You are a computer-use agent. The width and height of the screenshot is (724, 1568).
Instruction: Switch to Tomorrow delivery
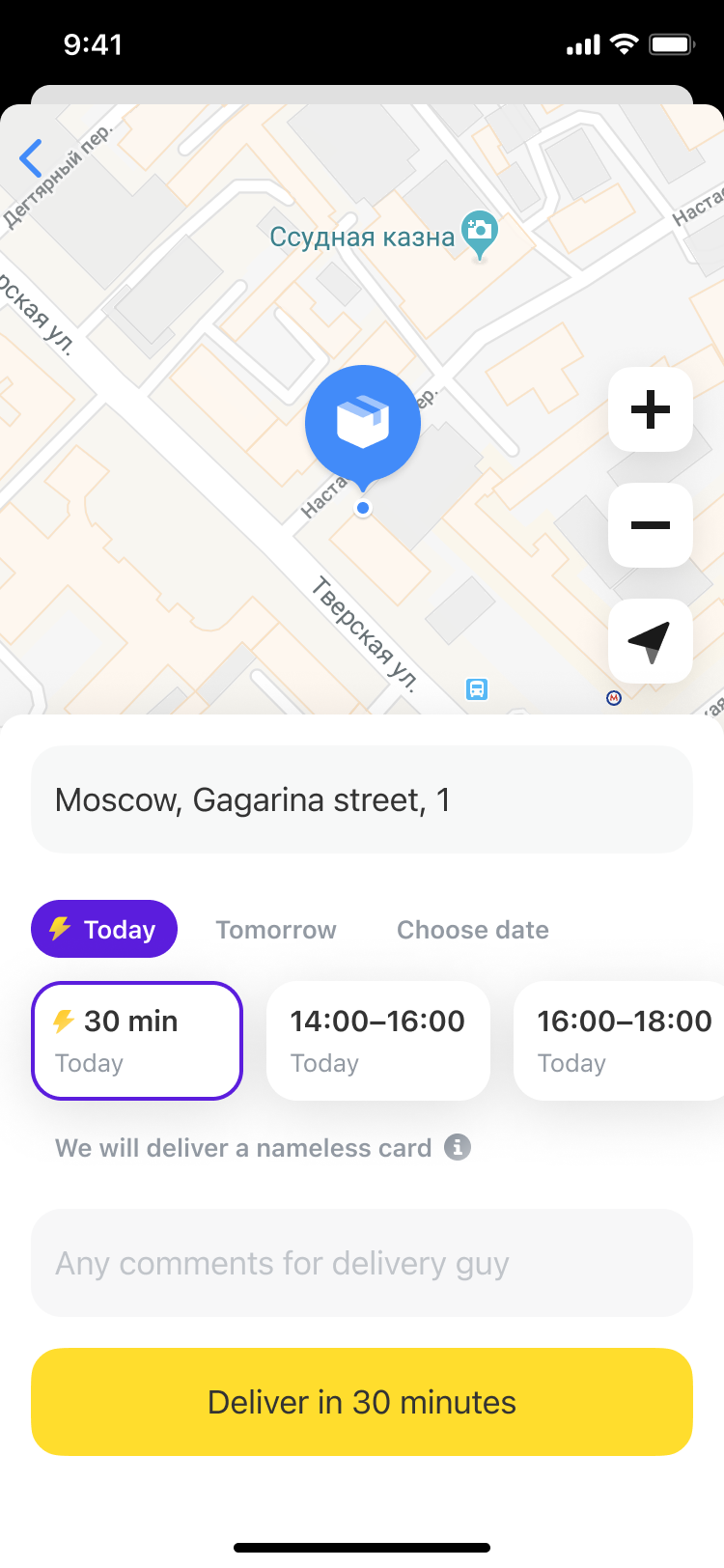coord(276,930)
